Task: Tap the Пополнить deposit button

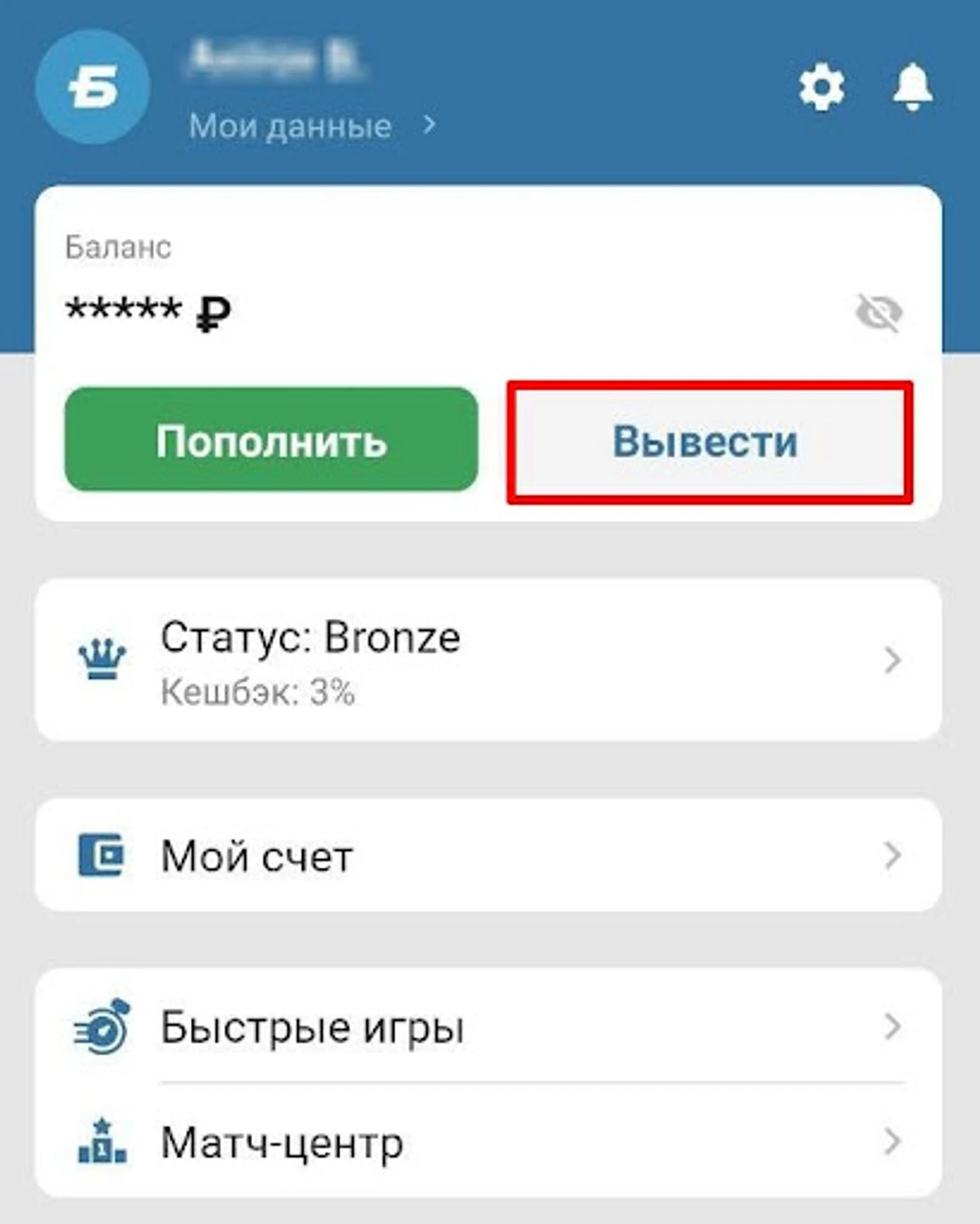Action: pos(271,440)
